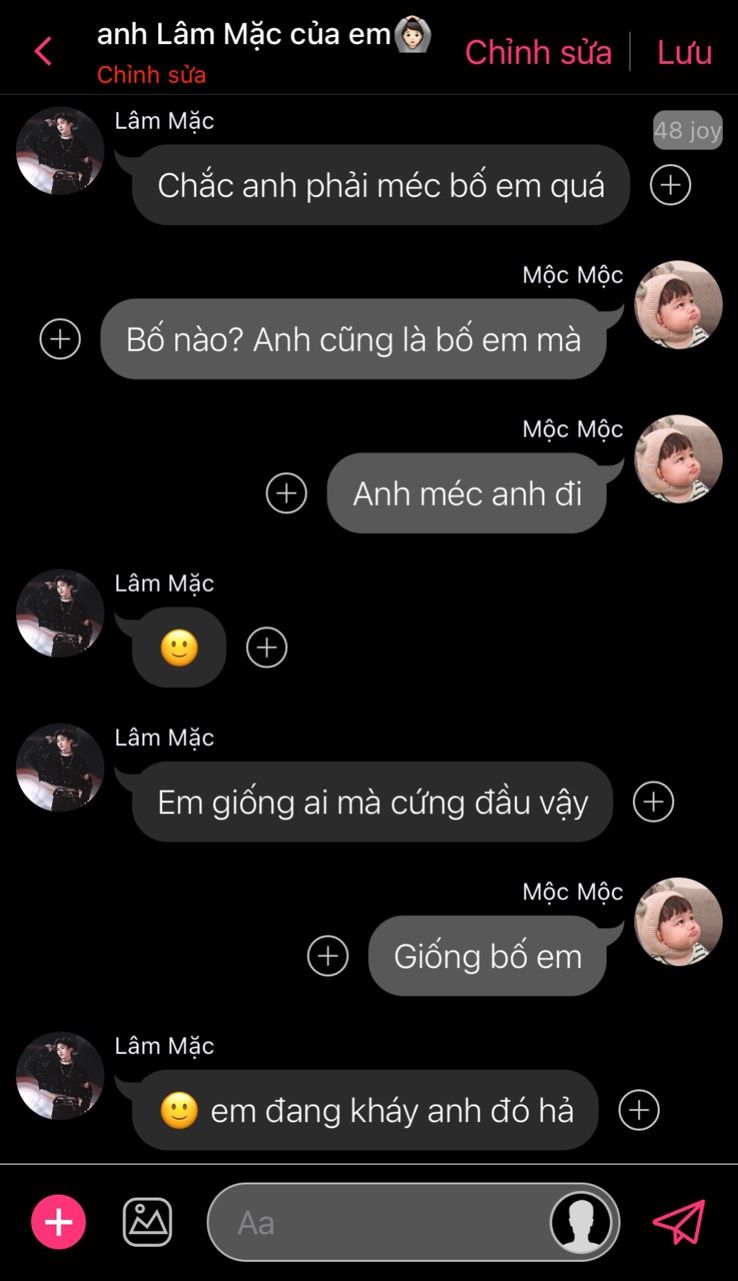
Task: Tap plus next to "Giống bố em"
Action: [x=327, y=956]
